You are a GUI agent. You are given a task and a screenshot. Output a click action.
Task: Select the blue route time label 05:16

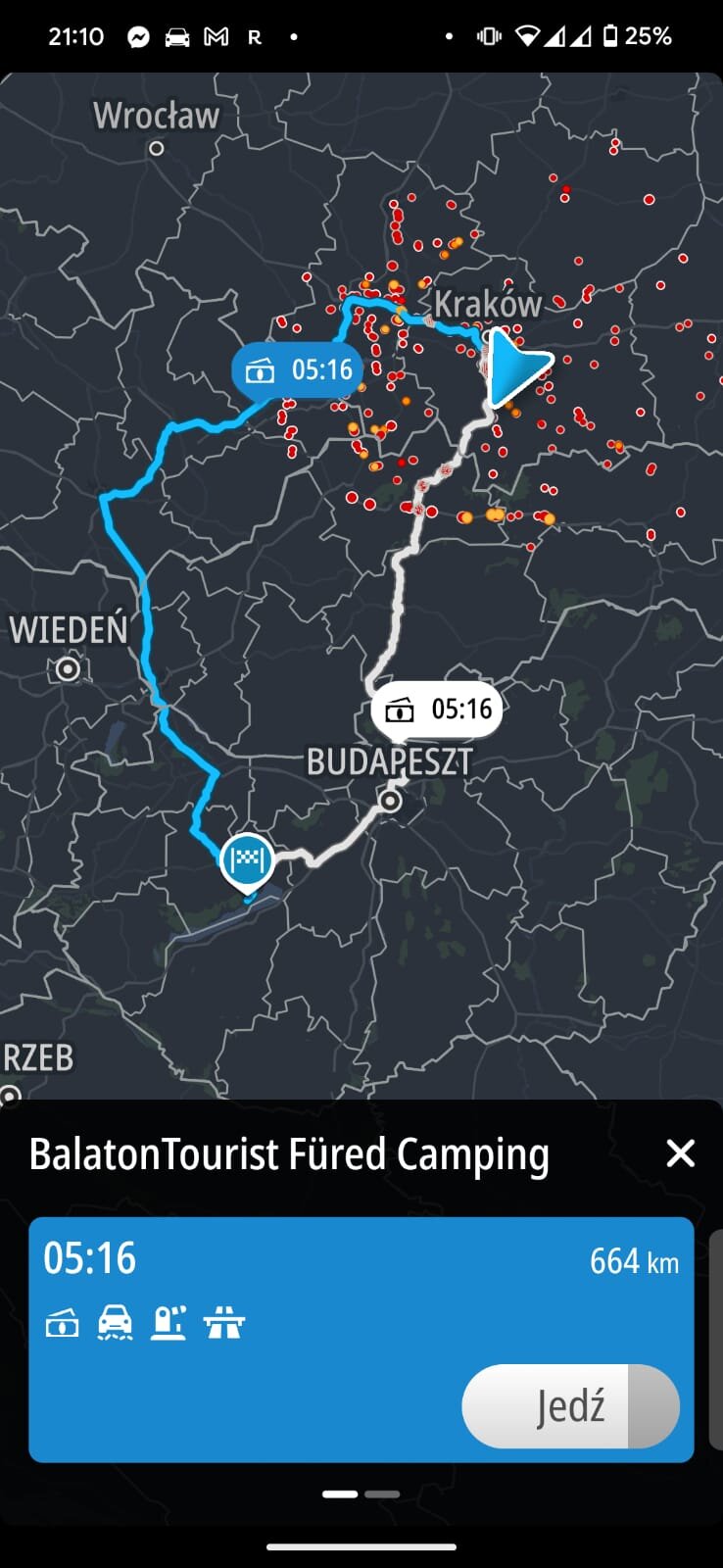(x=298, y=370)
